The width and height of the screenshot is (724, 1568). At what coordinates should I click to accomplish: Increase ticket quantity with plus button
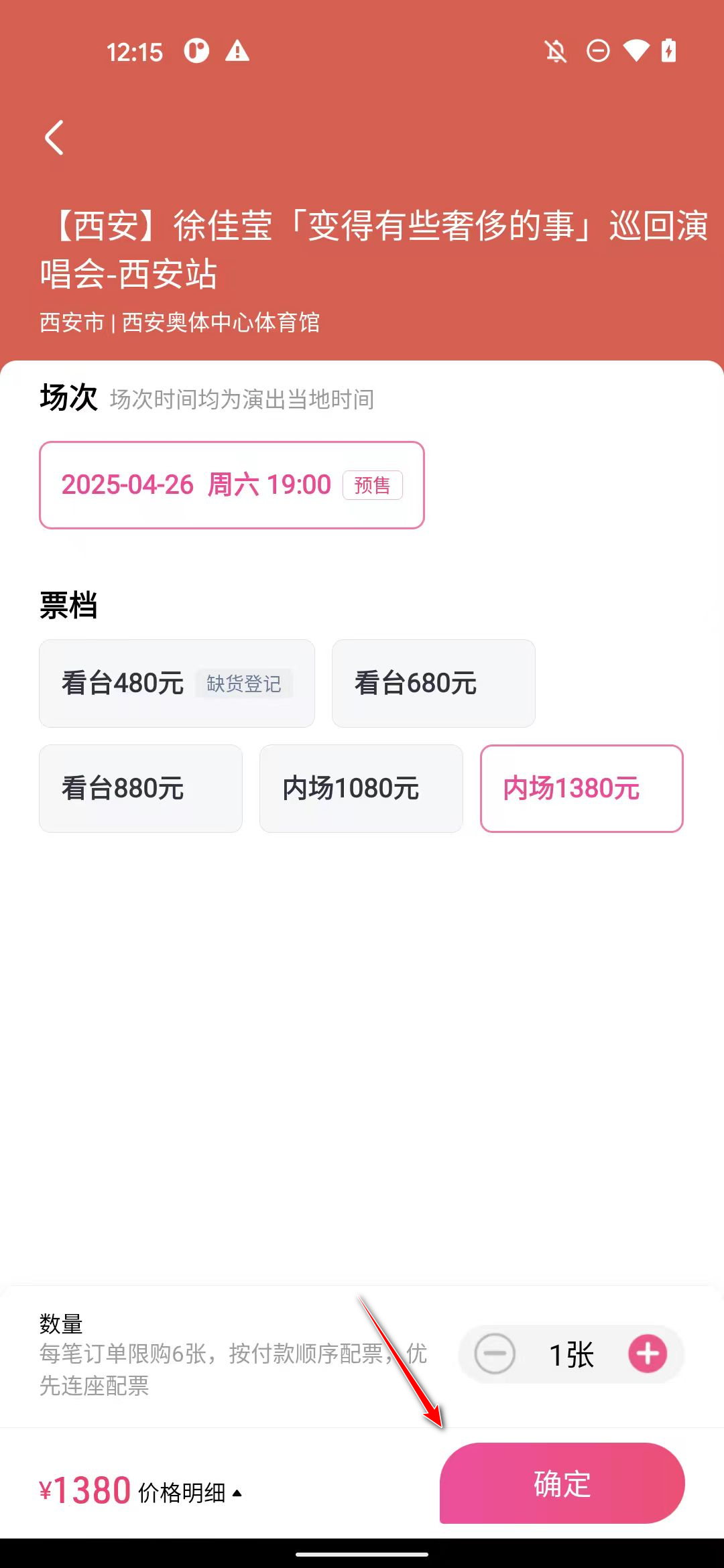(648, 1354)
